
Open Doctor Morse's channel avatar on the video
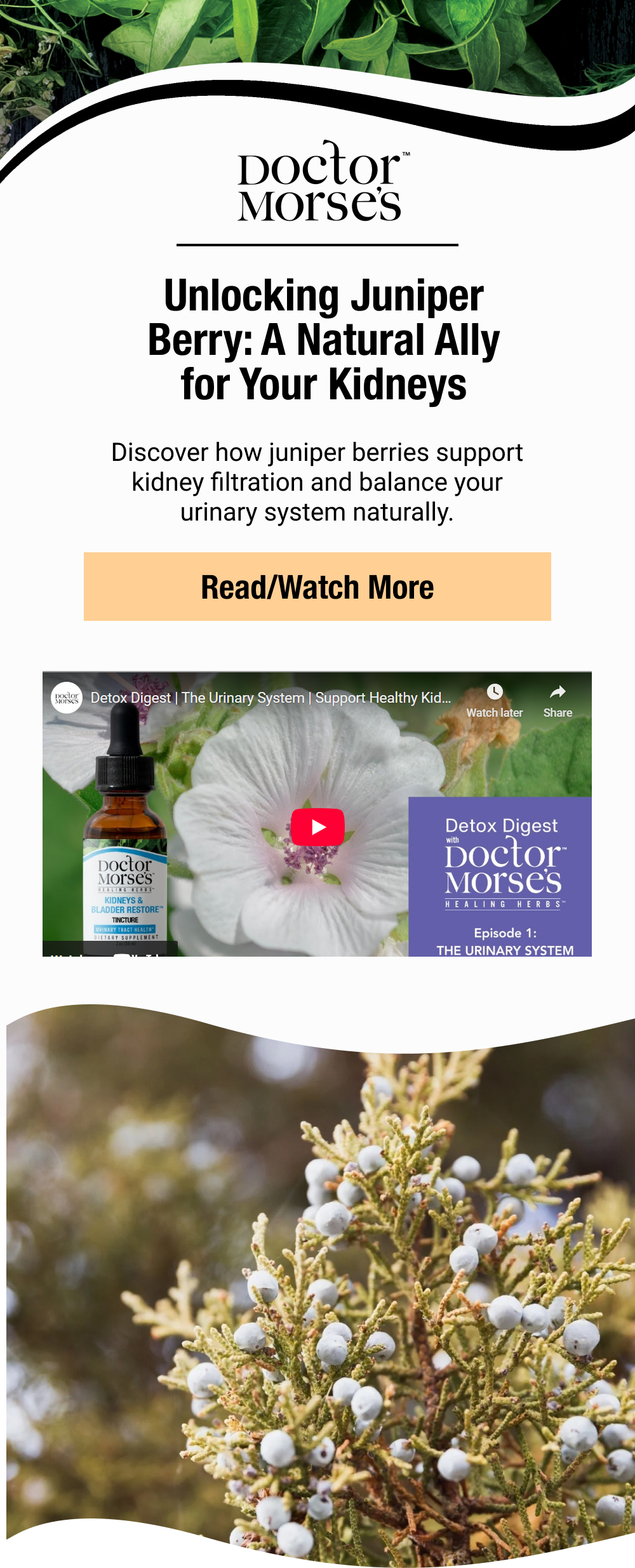click(67, 698)
